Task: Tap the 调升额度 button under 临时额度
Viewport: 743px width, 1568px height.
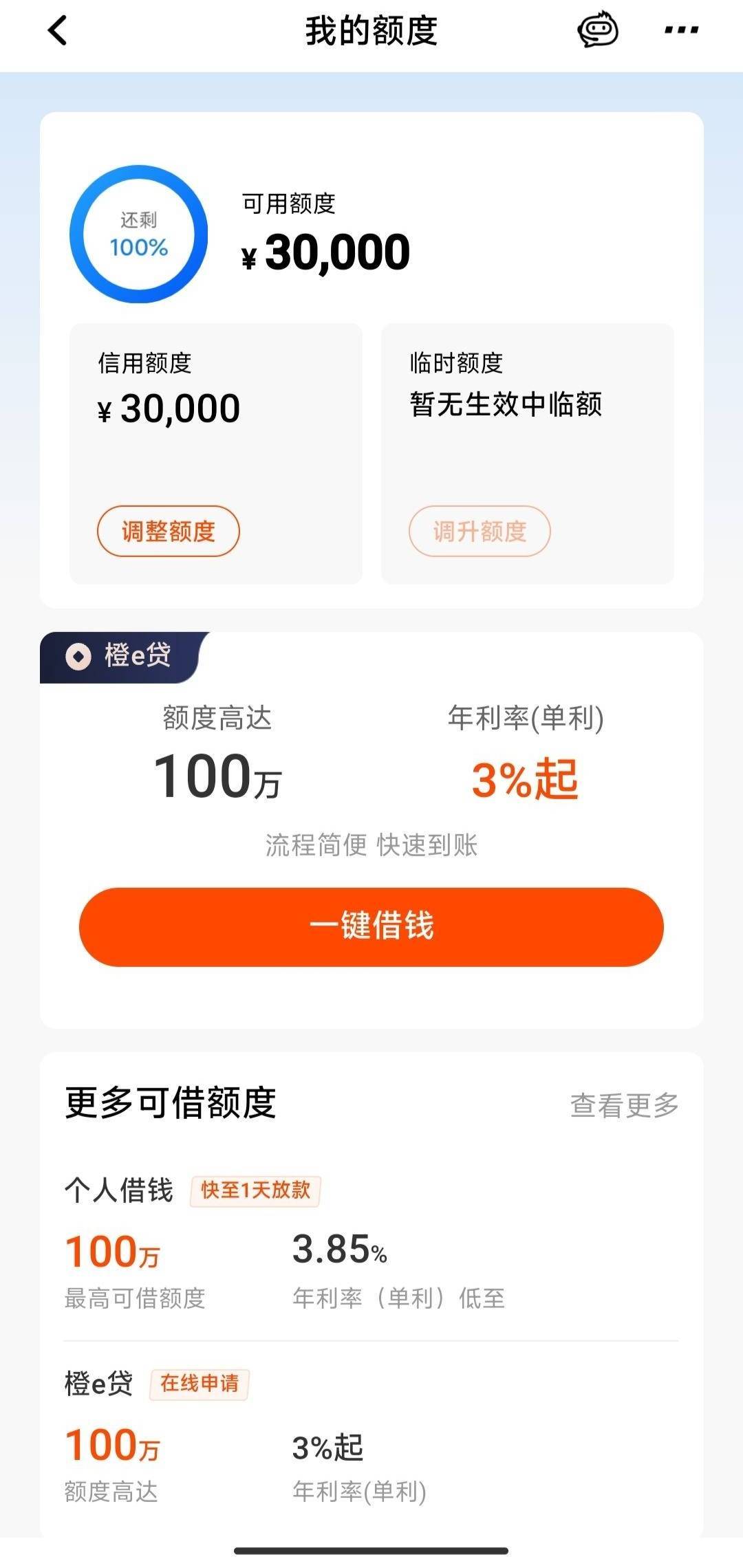Action: click(480, 532)
